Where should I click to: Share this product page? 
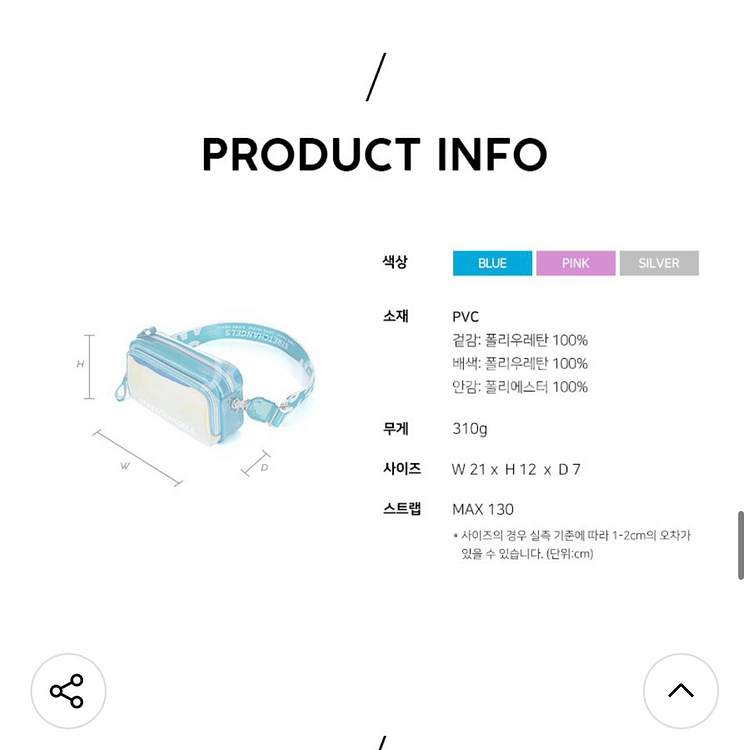[x=68, y=691]
